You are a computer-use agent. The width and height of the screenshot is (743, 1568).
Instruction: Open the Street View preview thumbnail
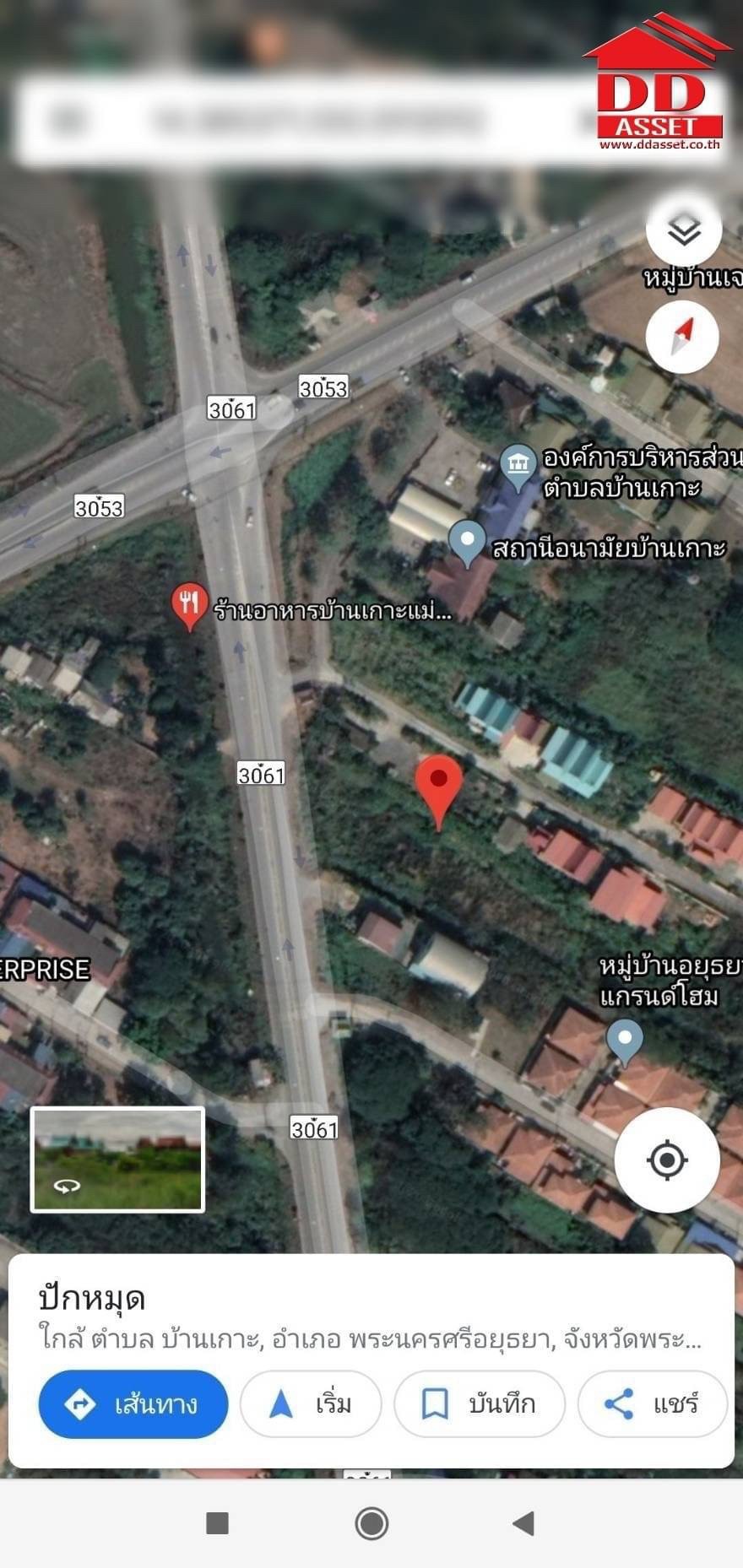pyautogui.click(x=117, y=1160)
